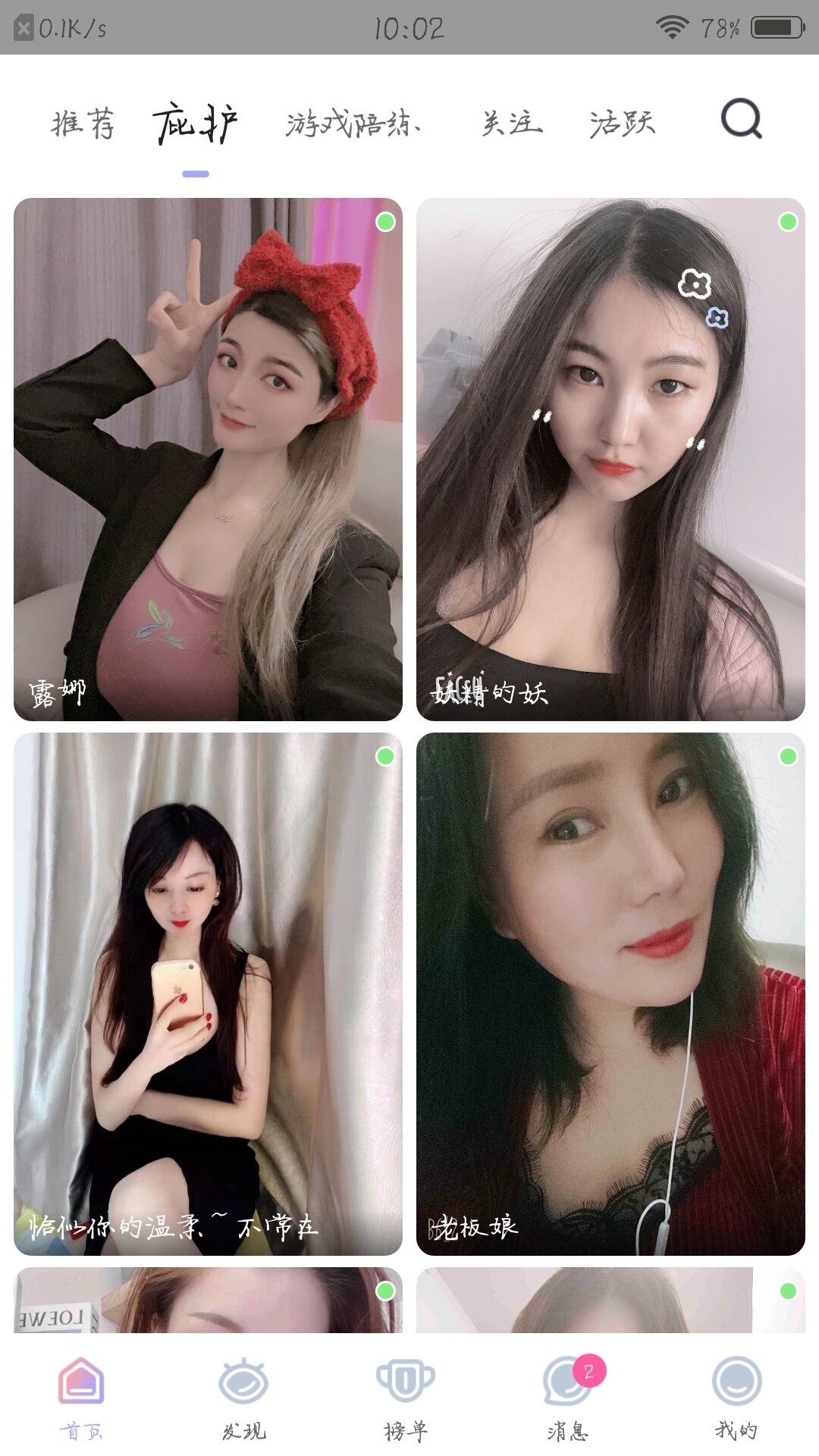Image resolution: width=819 pixels, height=1456 pixels.
Task: View the 恰似你的温柔~不常在 card
Action: click(x=208, y=993)
